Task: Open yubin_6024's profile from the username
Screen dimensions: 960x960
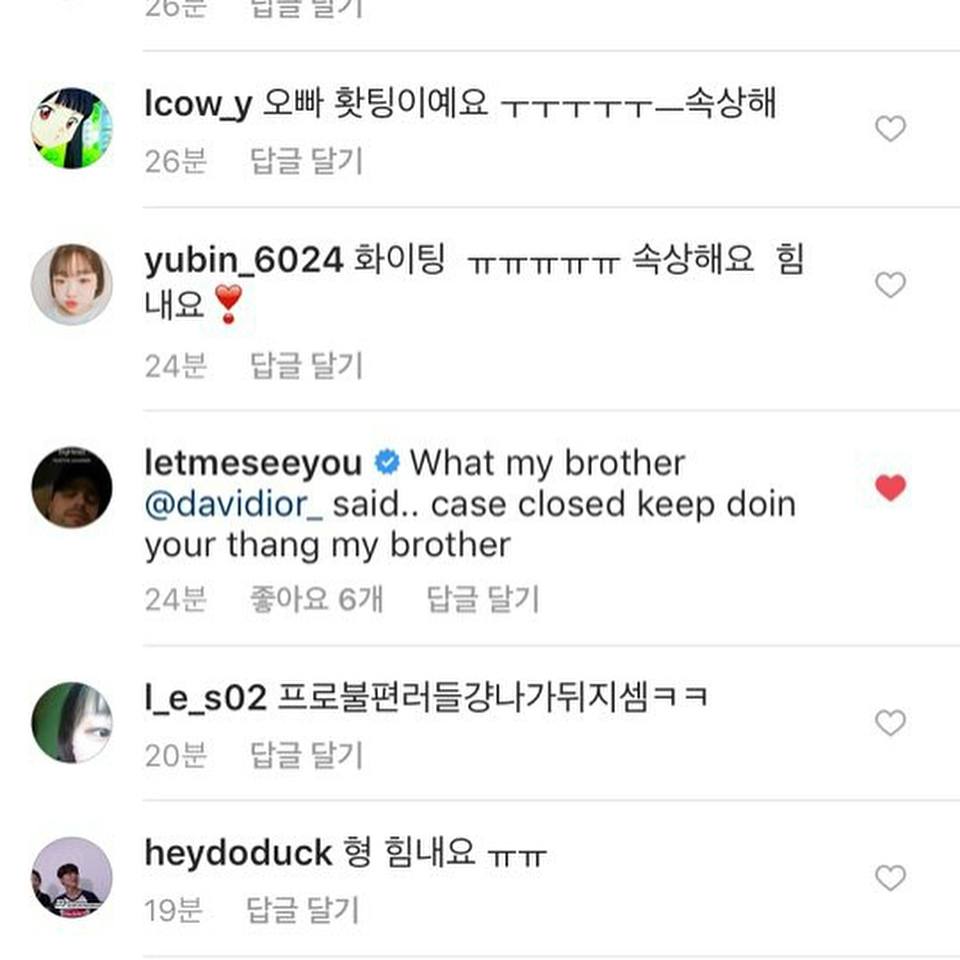Action: pyautogui.click(x=244, y=261)
